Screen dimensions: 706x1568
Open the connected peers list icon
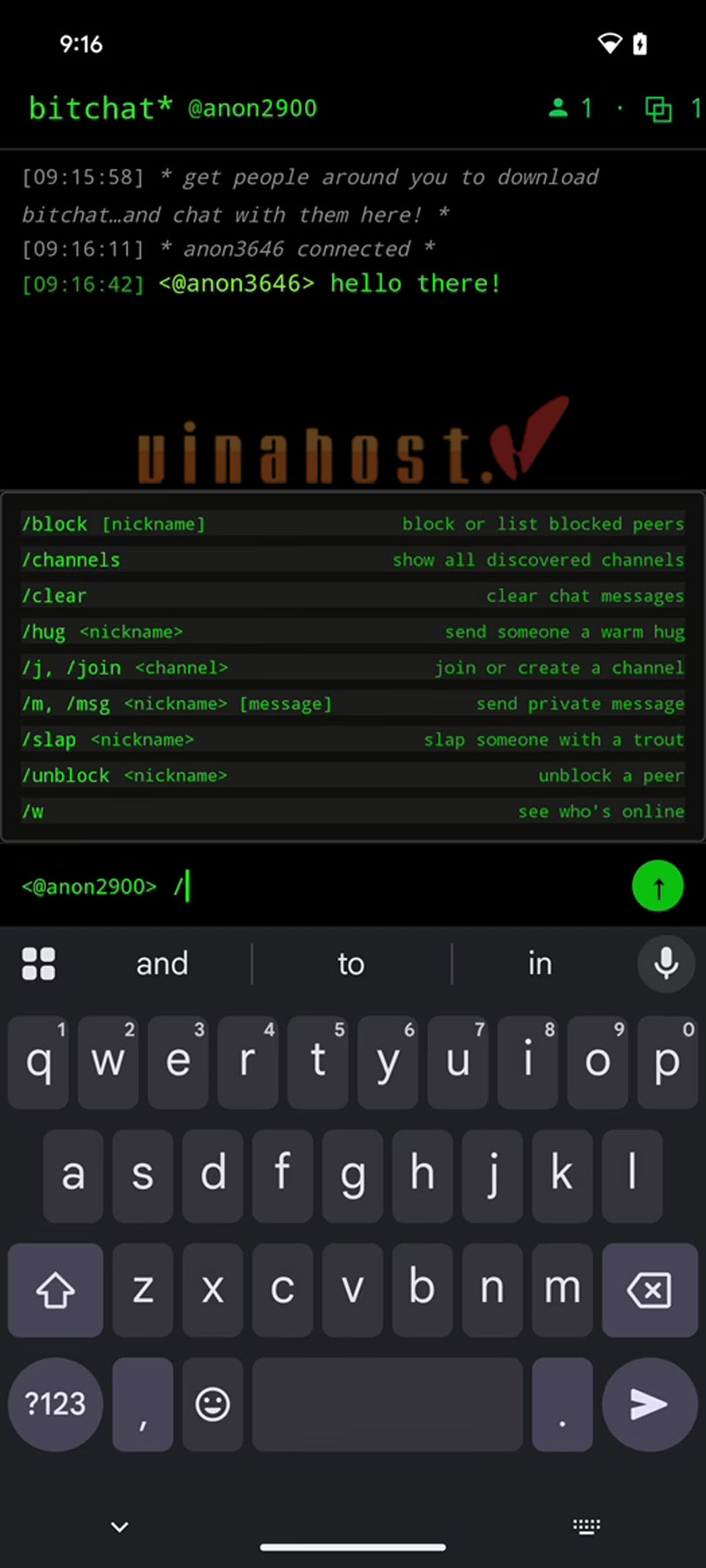point(569,108)
